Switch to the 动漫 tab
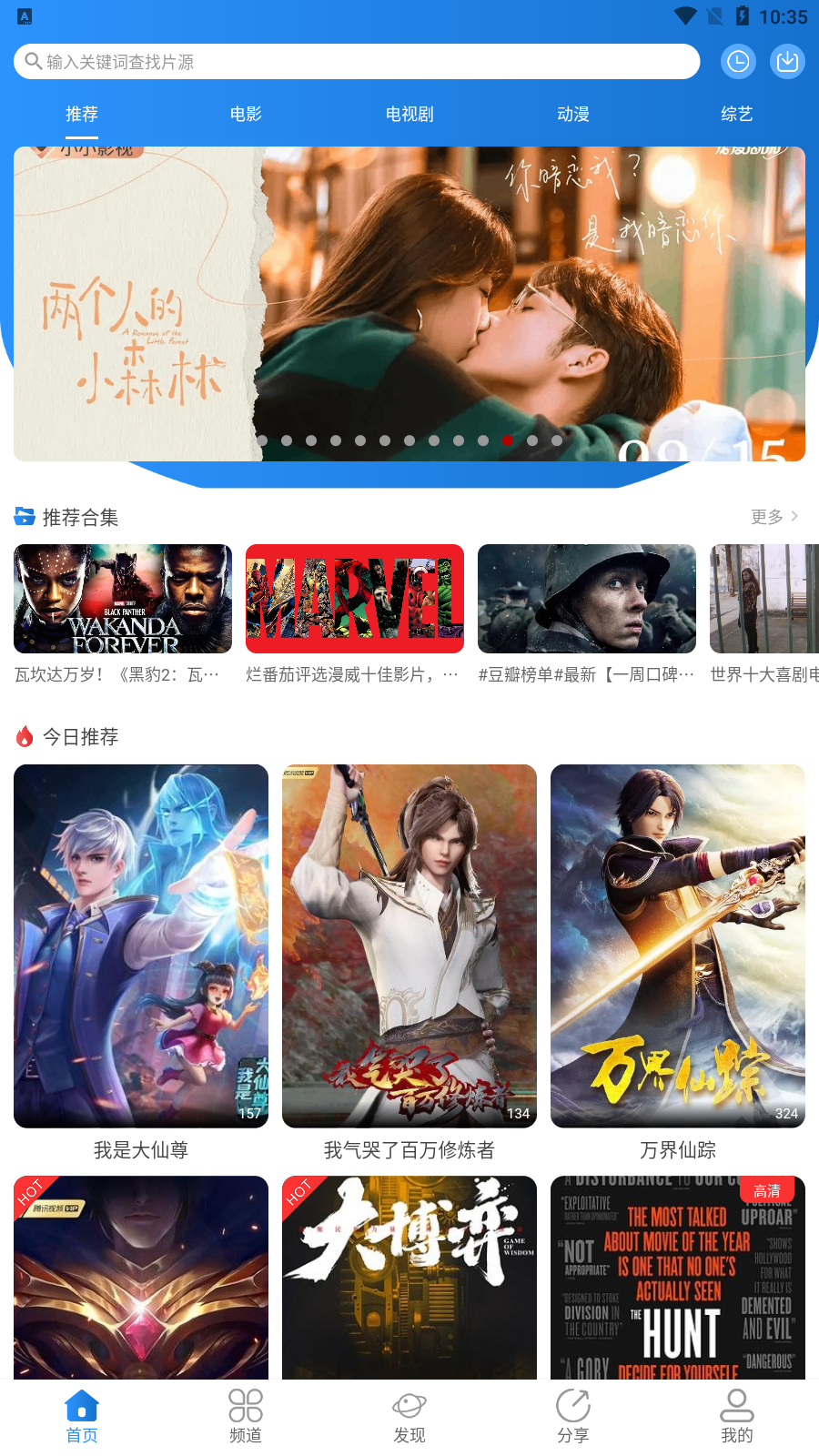 pos(572,115)
